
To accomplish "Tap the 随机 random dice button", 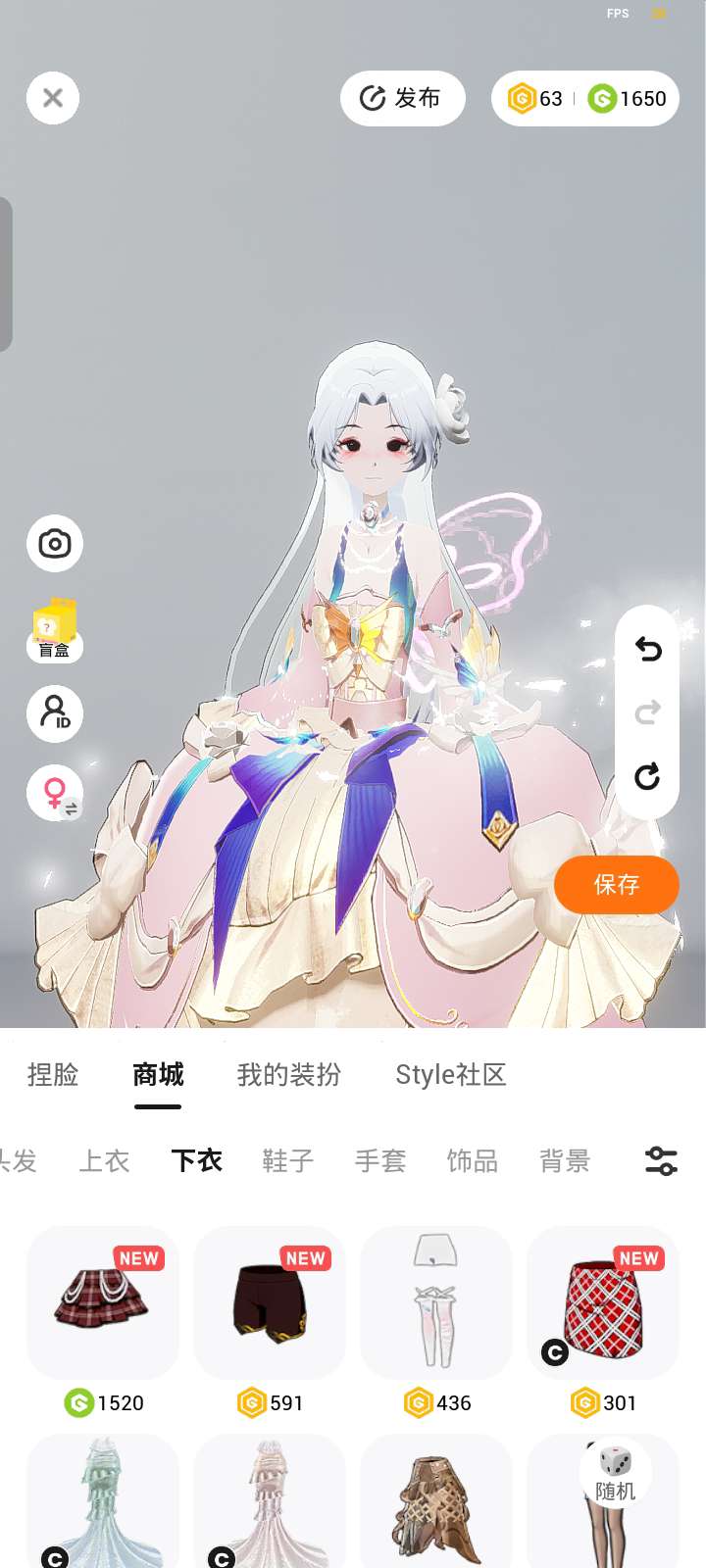I will (x=616, y=1472).
